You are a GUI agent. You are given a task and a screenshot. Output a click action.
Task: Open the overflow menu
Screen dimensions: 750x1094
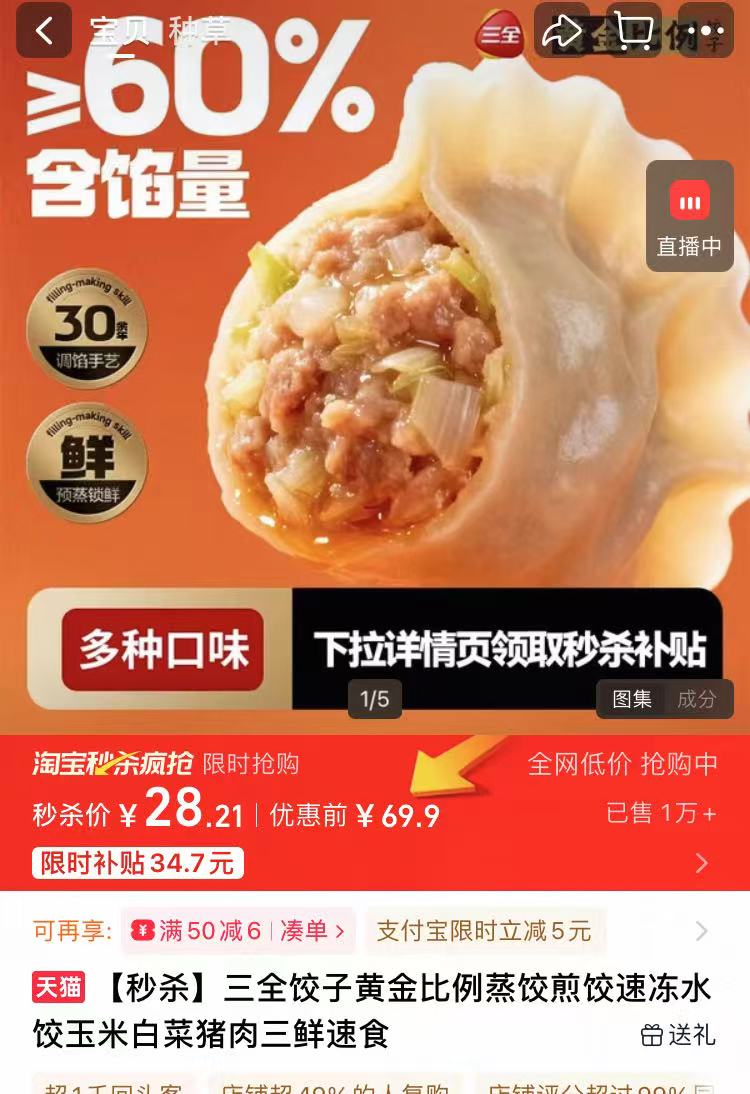(x=705, y=30)
